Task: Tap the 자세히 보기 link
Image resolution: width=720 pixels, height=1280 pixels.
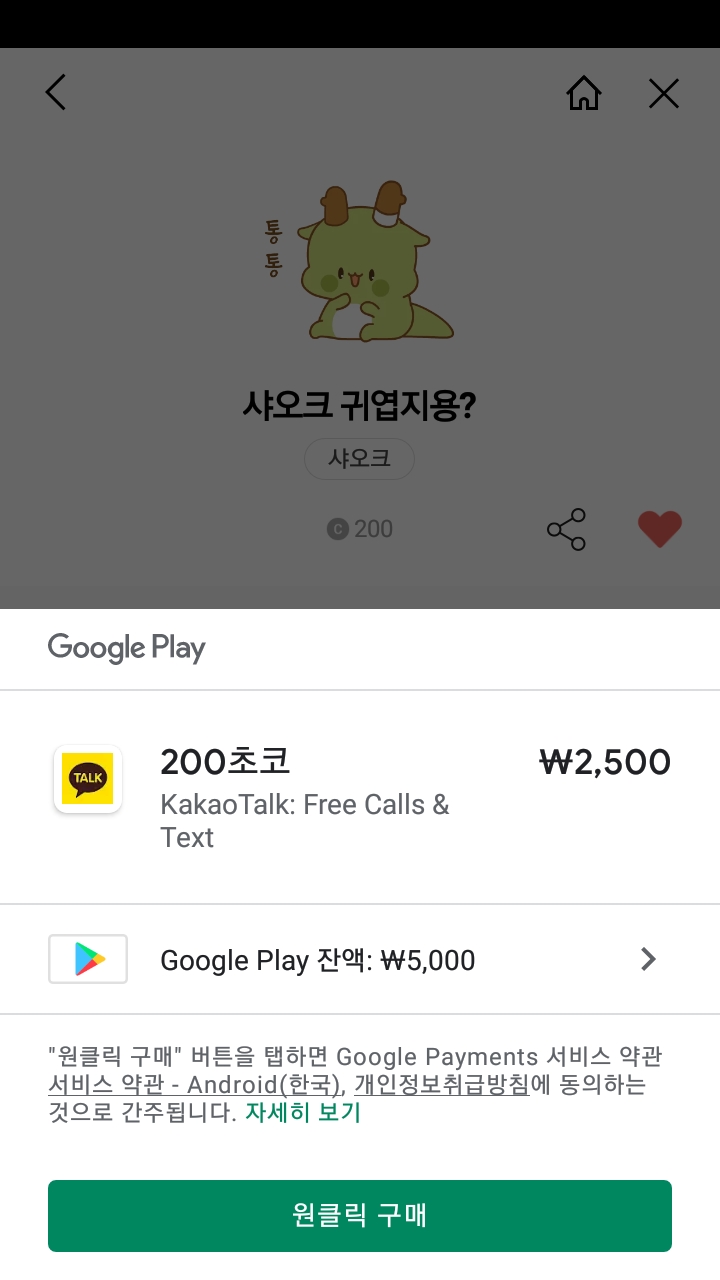Action: coord(303,1112)
